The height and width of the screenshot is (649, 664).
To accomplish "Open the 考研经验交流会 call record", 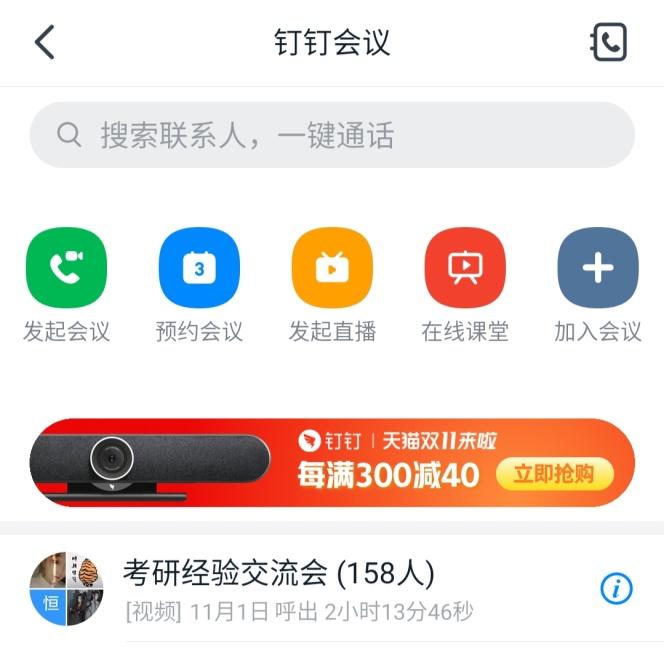I will 300,589.
